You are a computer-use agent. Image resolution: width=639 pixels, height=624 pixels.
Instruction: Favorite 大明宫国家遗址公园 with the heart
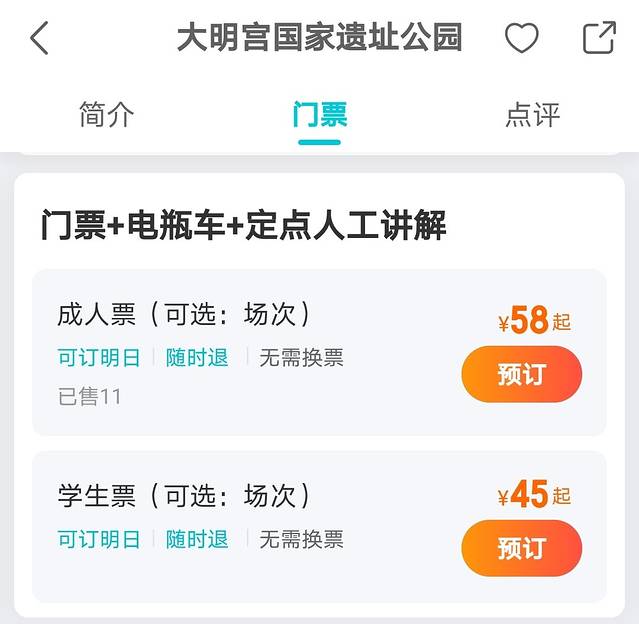click(x=521, y=38)
